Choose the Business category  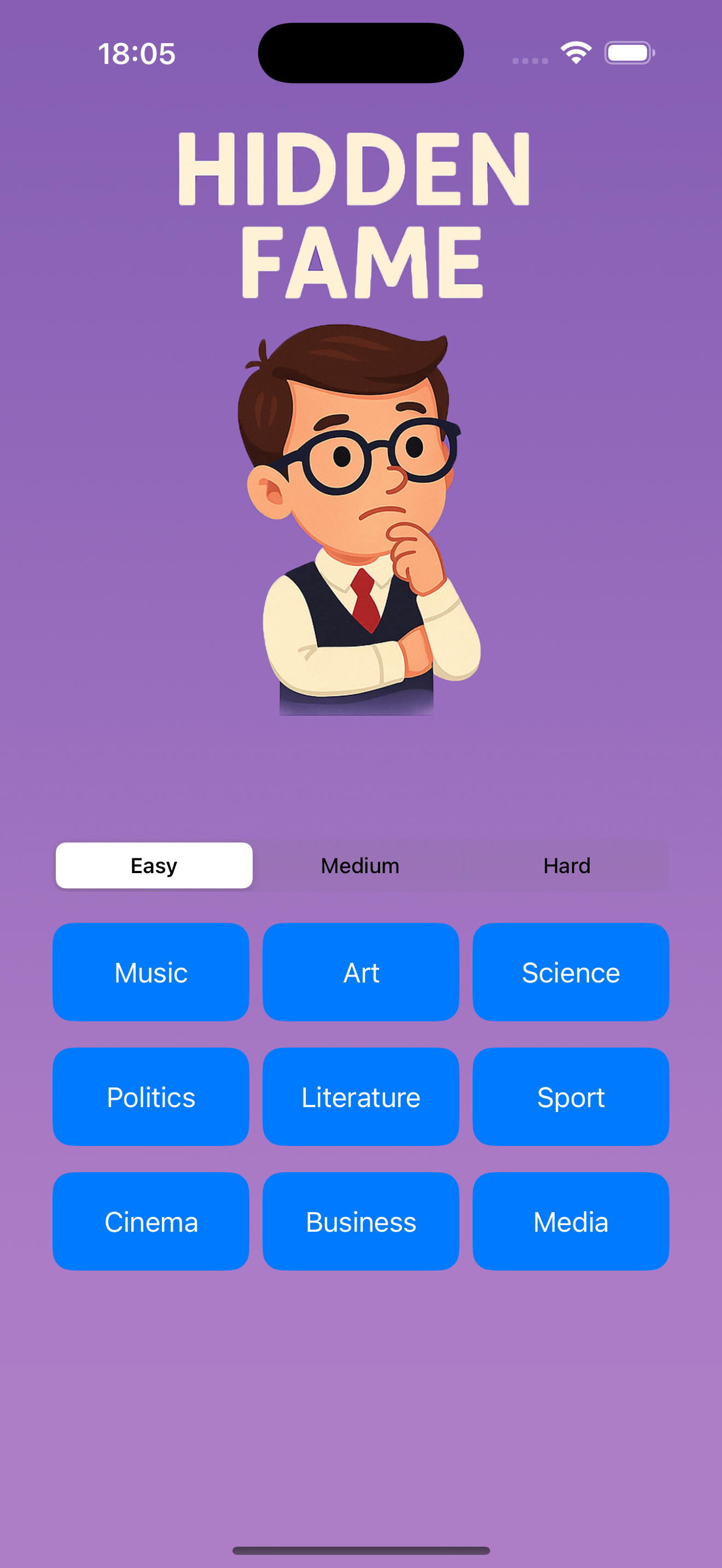[361, 1222]
